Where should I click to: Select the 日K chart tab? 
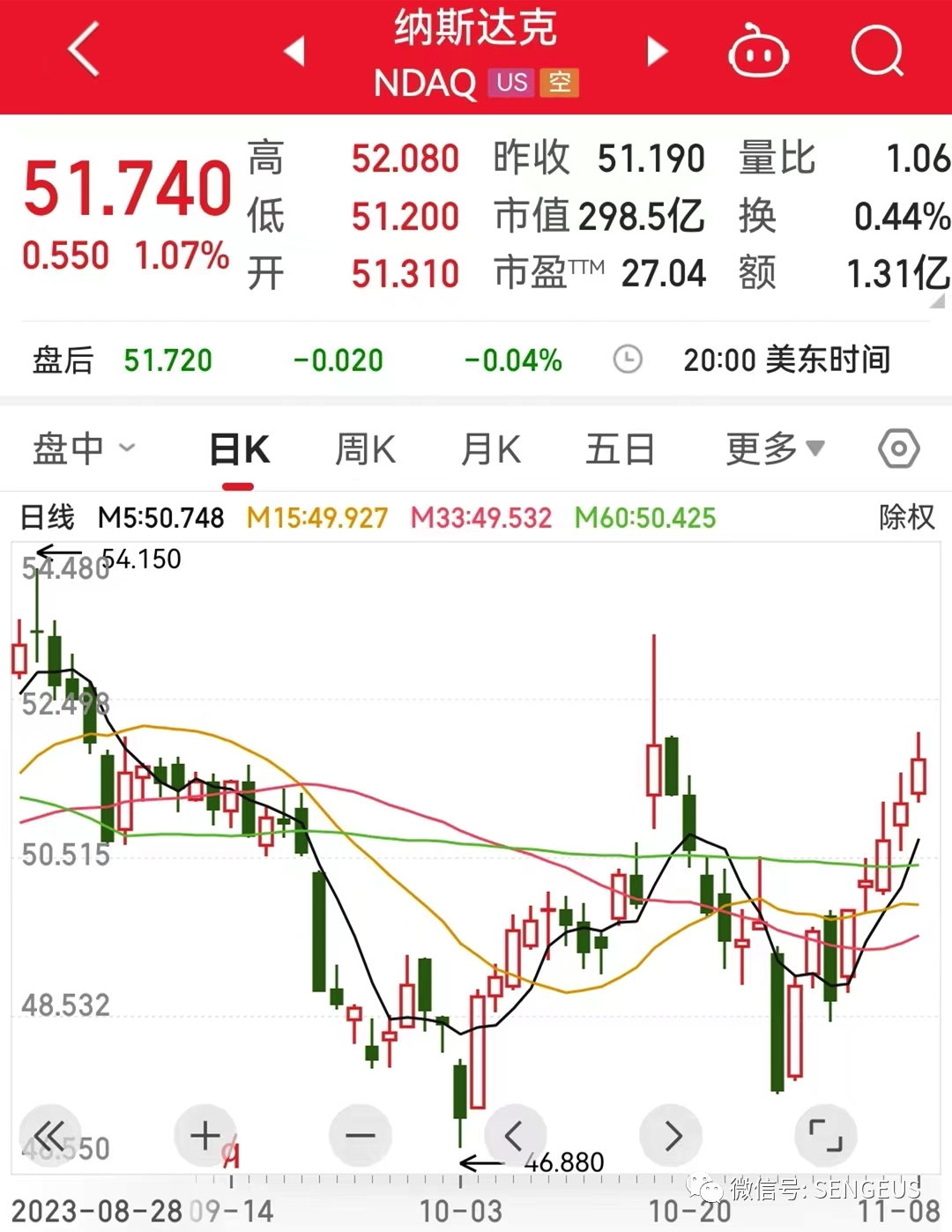239,449
